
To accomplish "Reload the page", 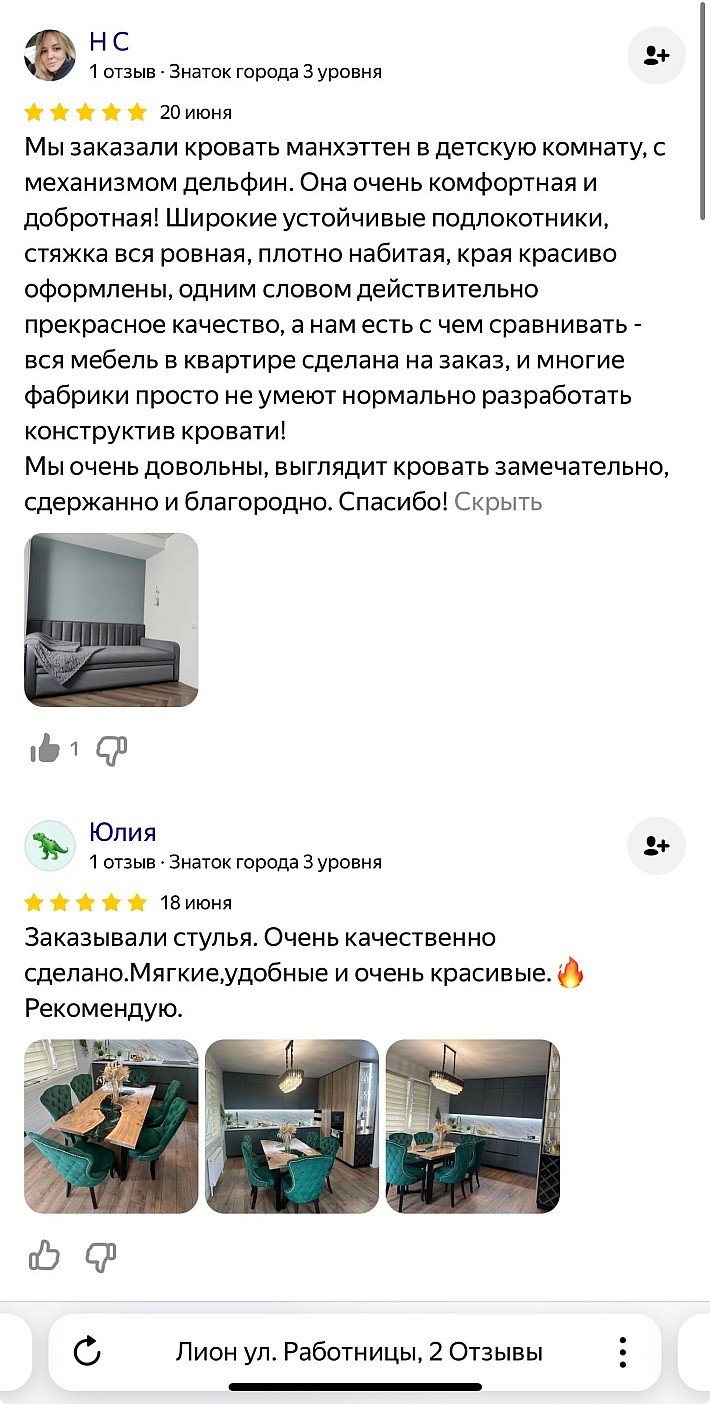I will (88, 1353).
